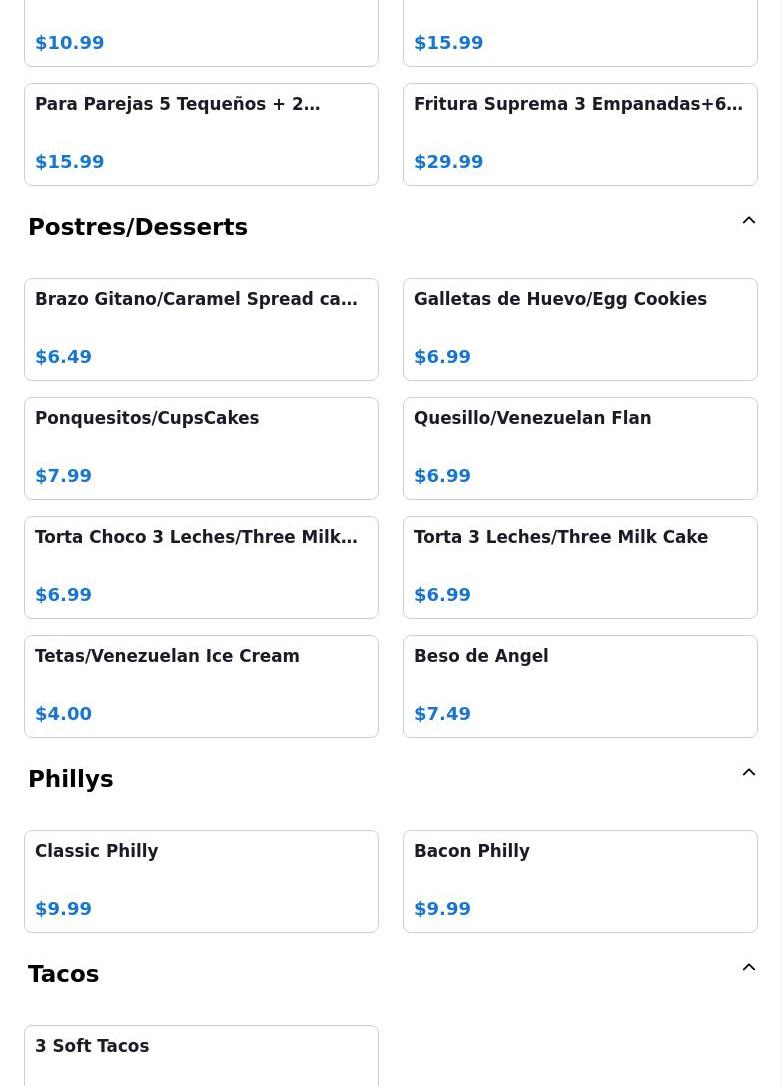Collapse the Tacos section
The width and height of the screenshot is (782, 1086).
[748, 968]
